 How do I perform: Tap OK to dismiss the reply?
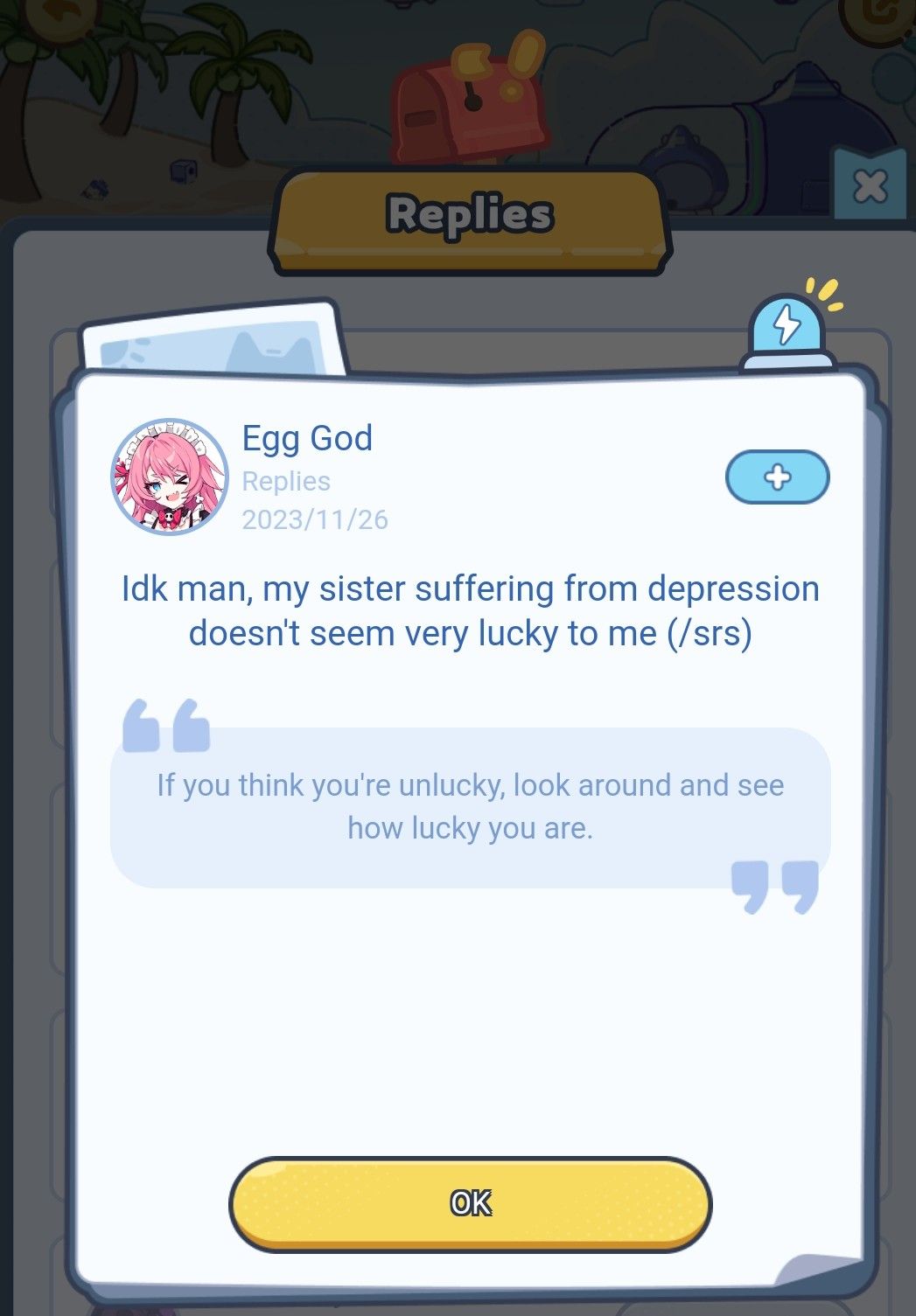tap(470, 1204)
